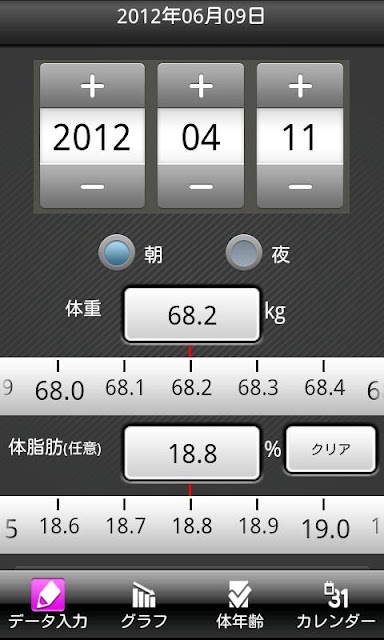Increase the day with the plus above 11
This screenshot has height=640, width=384.
pyautogui.click(x=300, y=86)
